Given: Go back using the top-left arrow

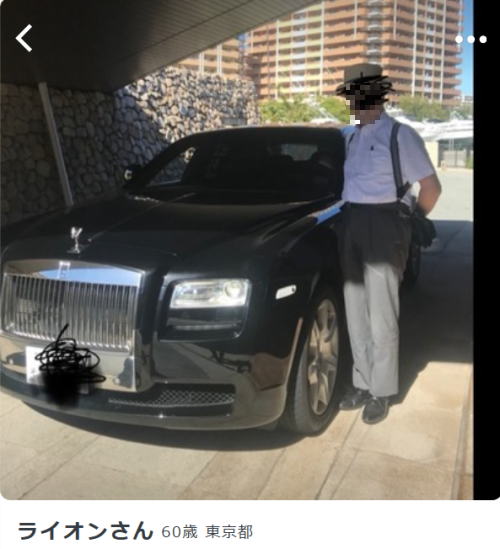Looking at the screenshot, I should point(24,38).
